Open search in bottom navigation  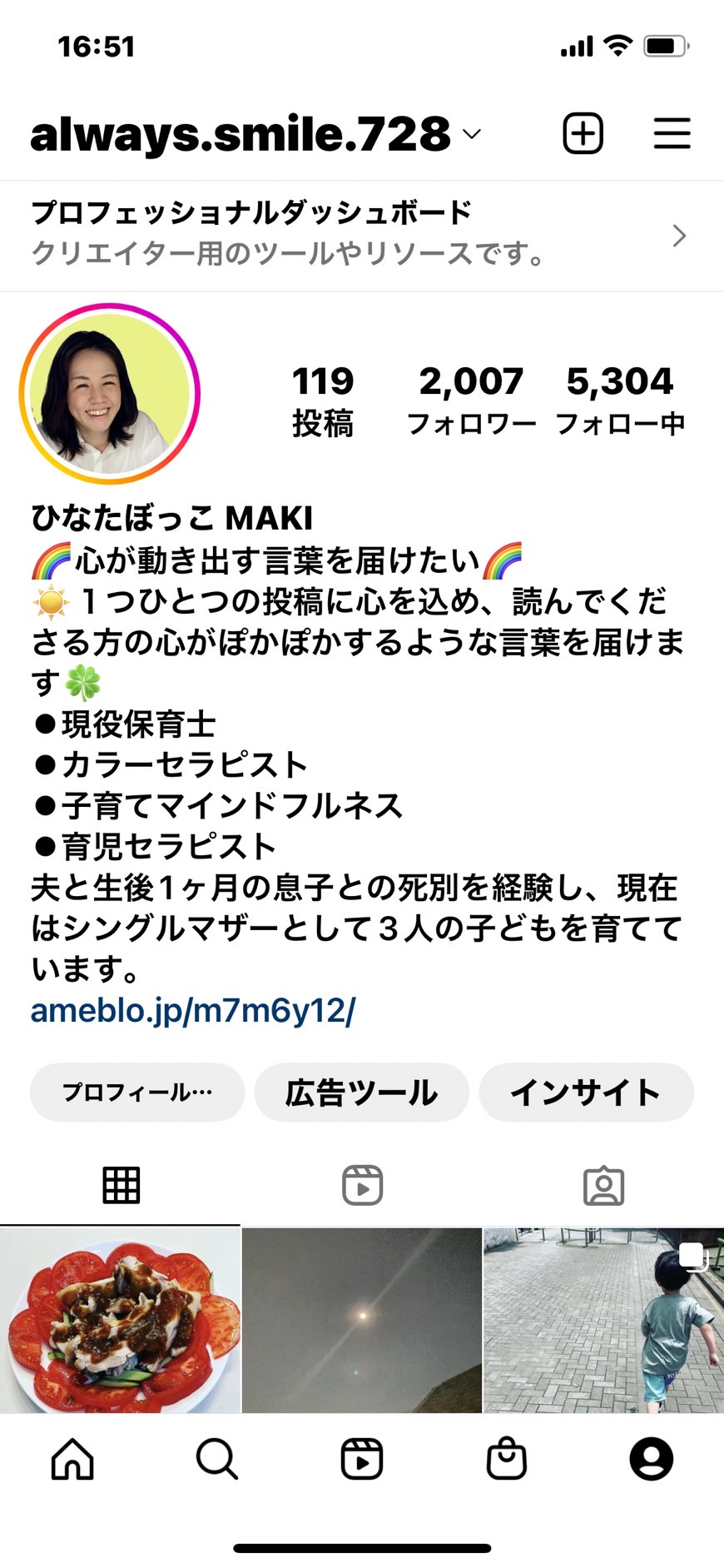pyautogui.click(x=217, y=1459)
